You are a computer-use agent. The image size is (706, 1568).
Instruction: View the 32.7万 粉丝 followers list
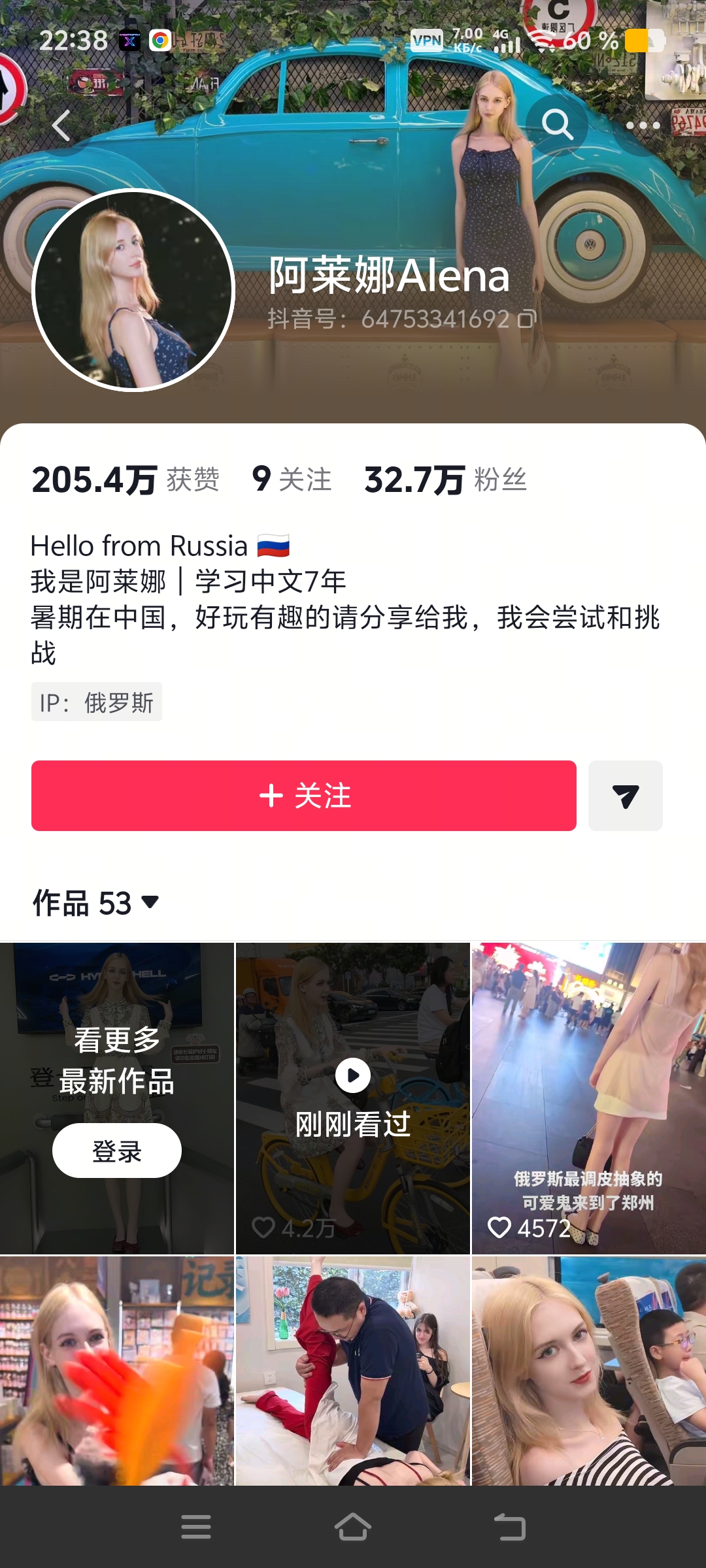(446, 480)
